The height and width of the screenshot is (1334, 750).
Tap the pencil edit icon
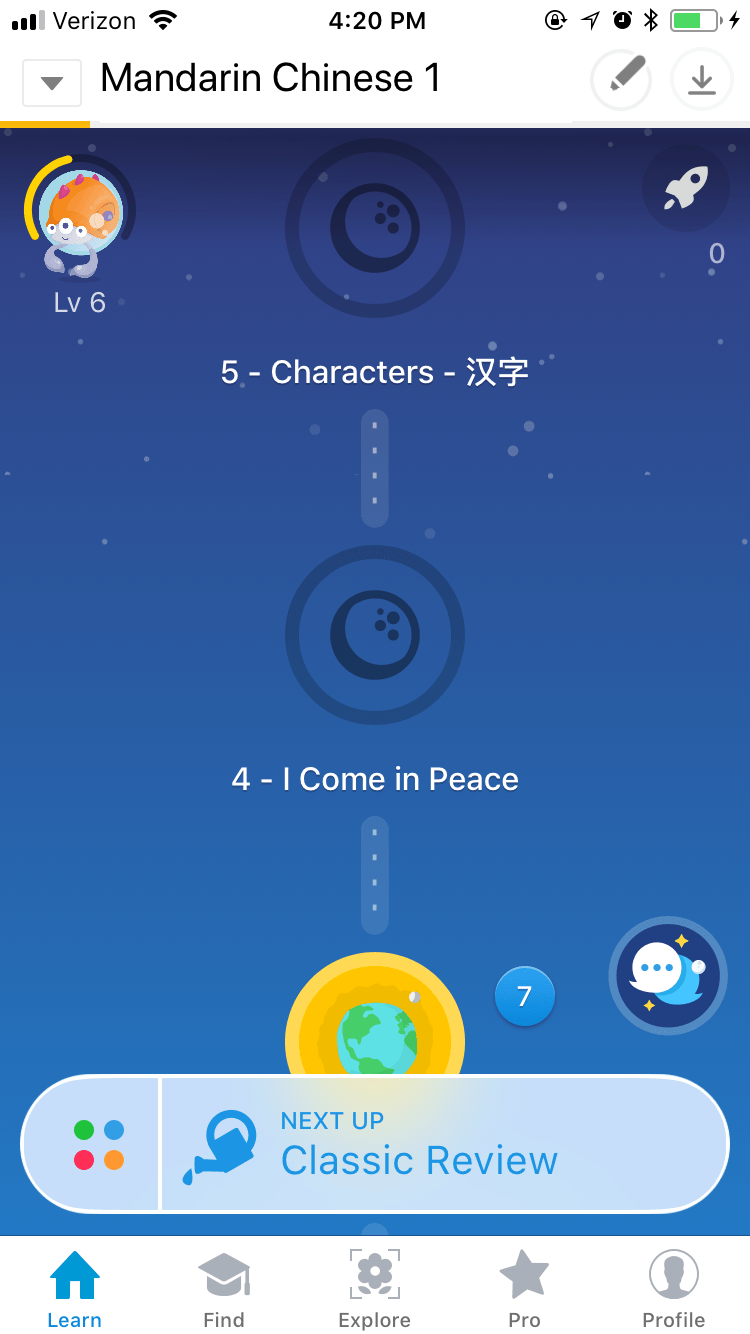621,80
